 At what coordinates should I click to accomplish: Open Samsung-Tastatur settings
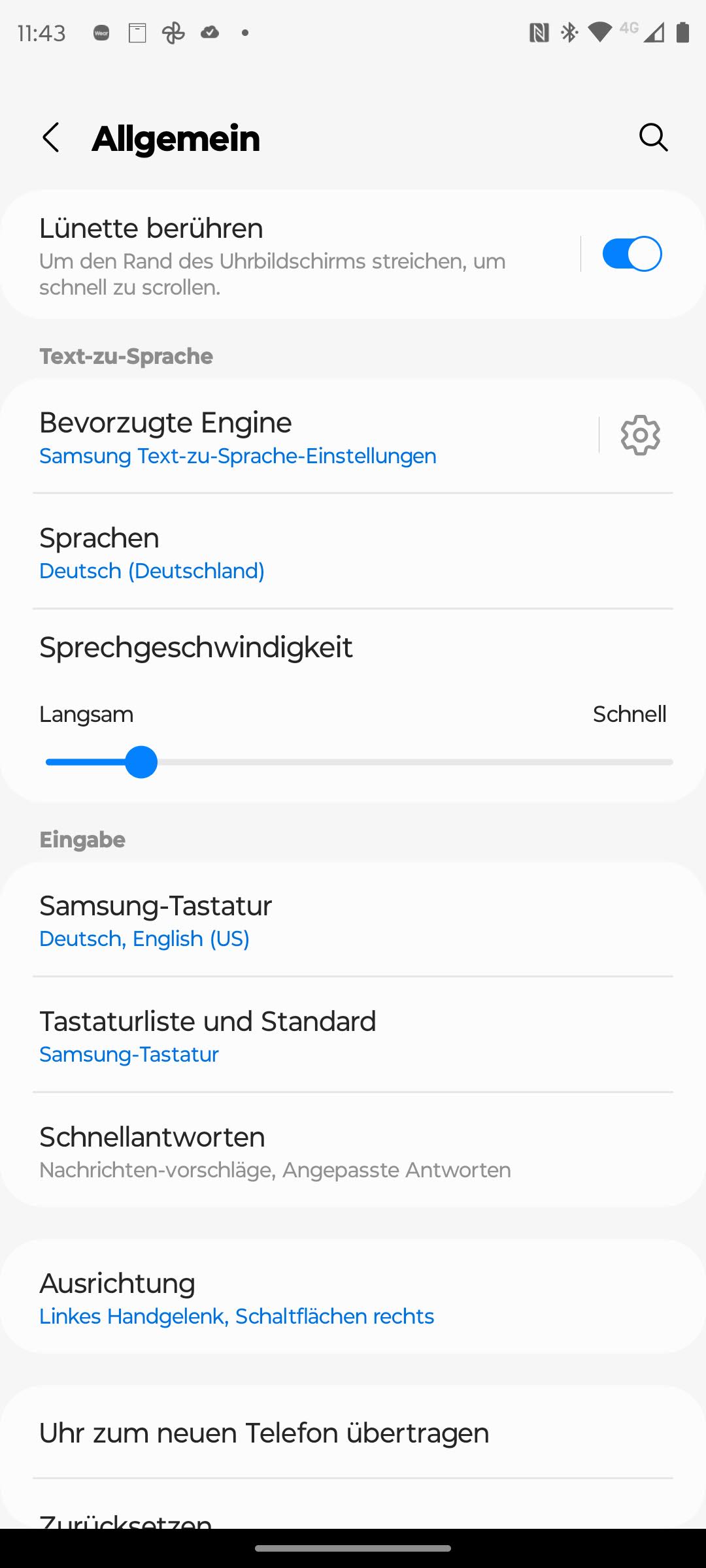353,920
